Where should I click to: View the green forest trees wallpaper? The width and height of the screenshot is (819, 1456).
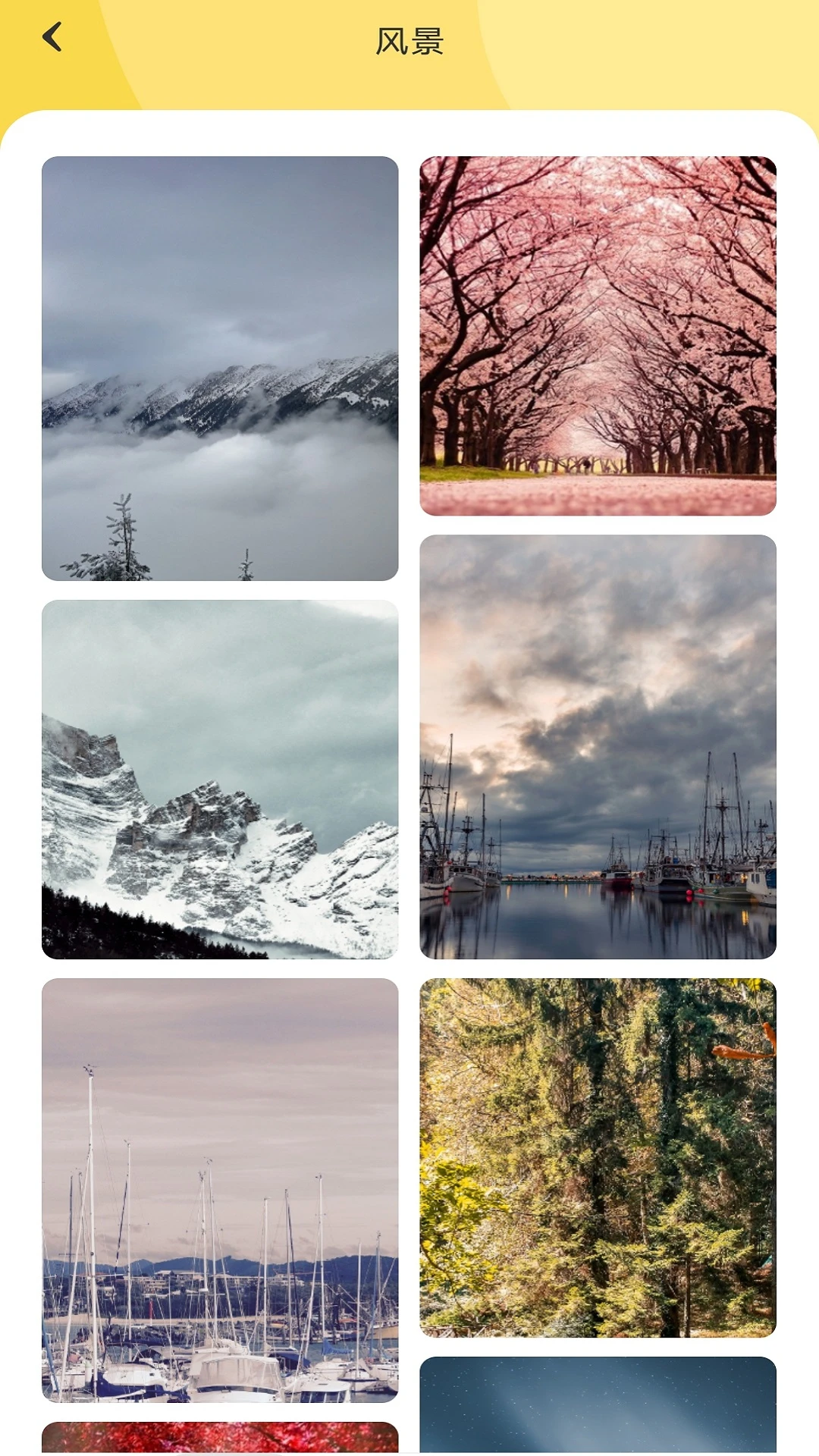point(598,1157)
